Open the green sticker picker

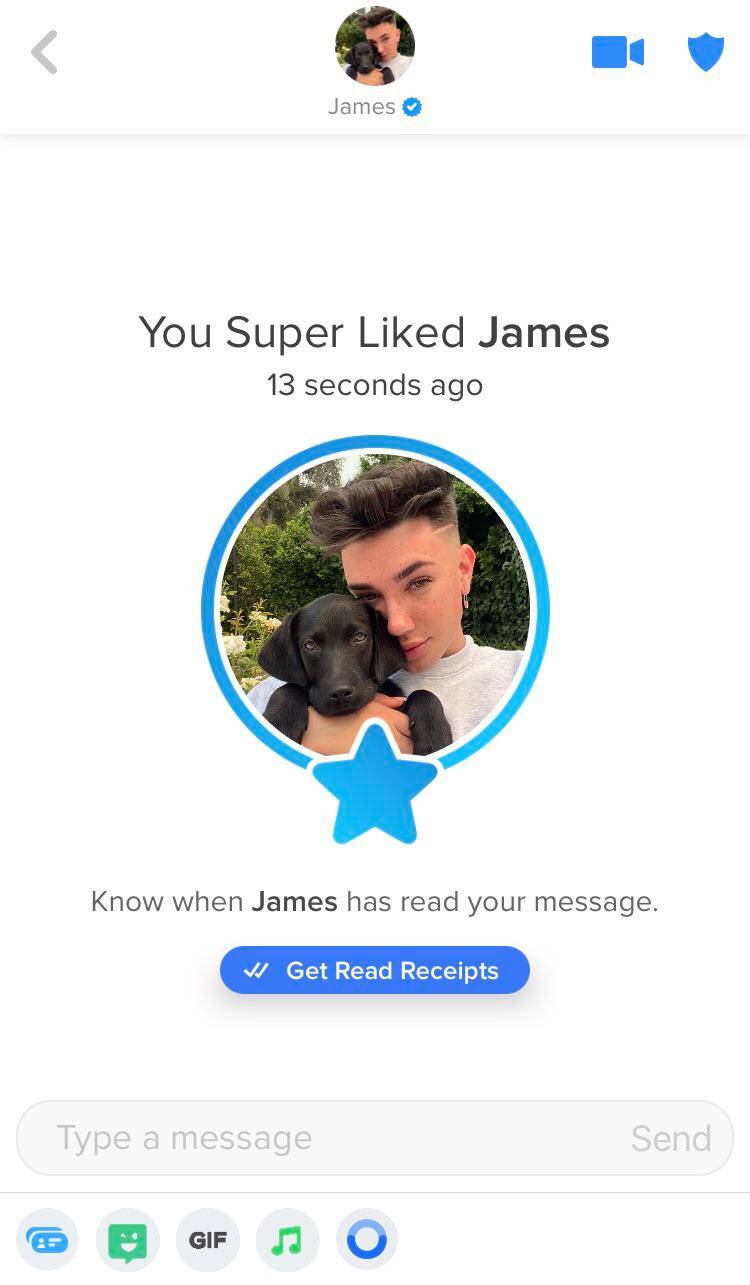pos(127,1240)
